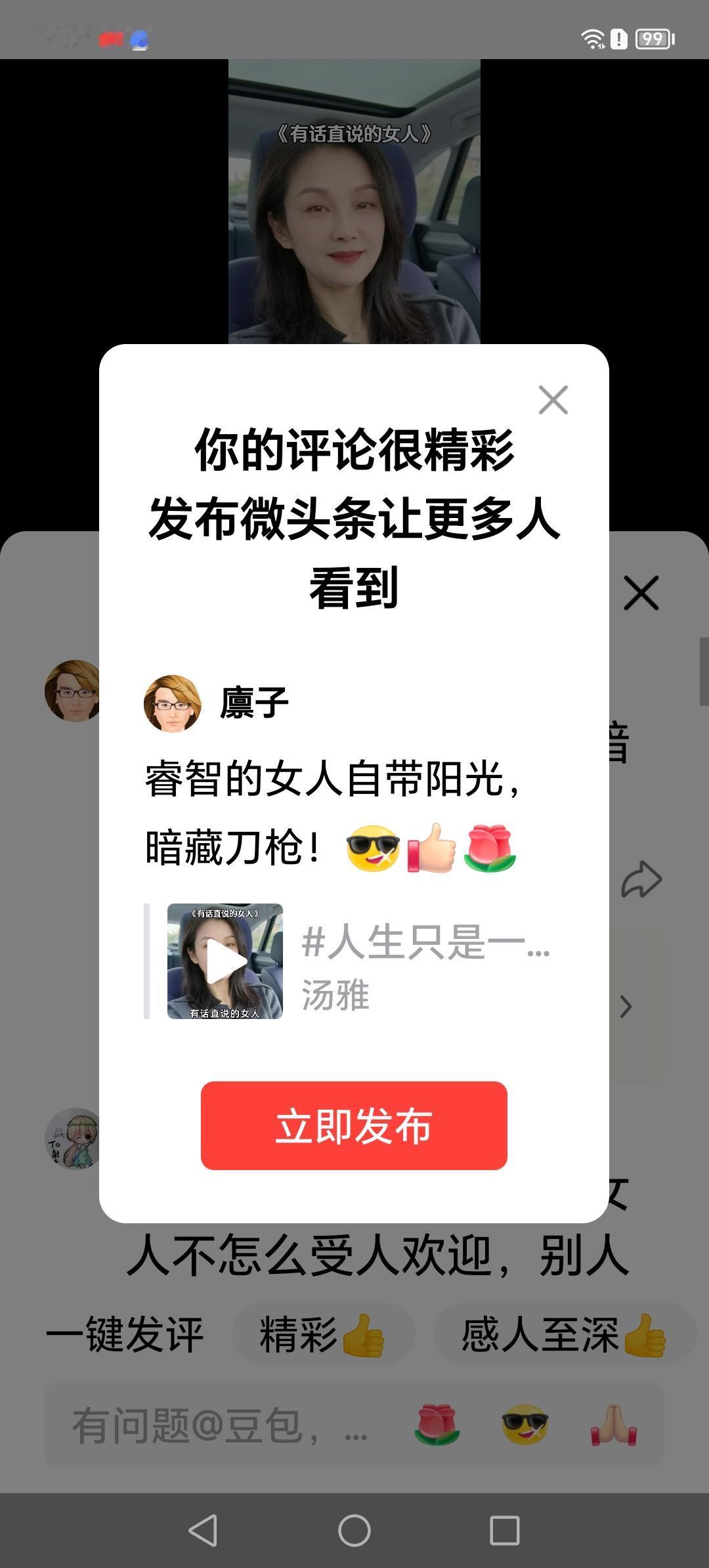Close the comments panel via its X
The width and height of the screenshot is (709, 1568).
(641, 593)
